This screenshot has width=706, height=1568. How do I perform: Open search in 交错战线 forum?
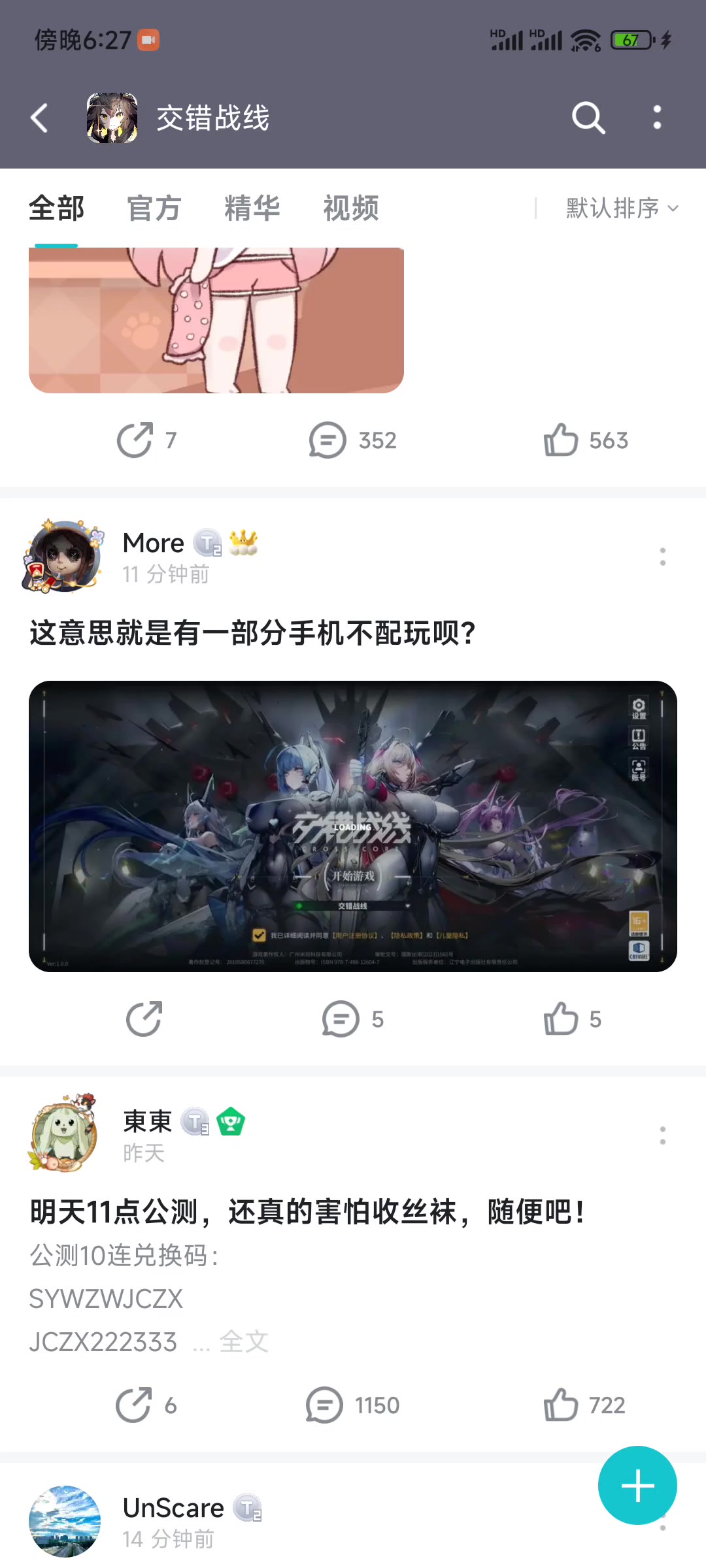click(588, 118)
